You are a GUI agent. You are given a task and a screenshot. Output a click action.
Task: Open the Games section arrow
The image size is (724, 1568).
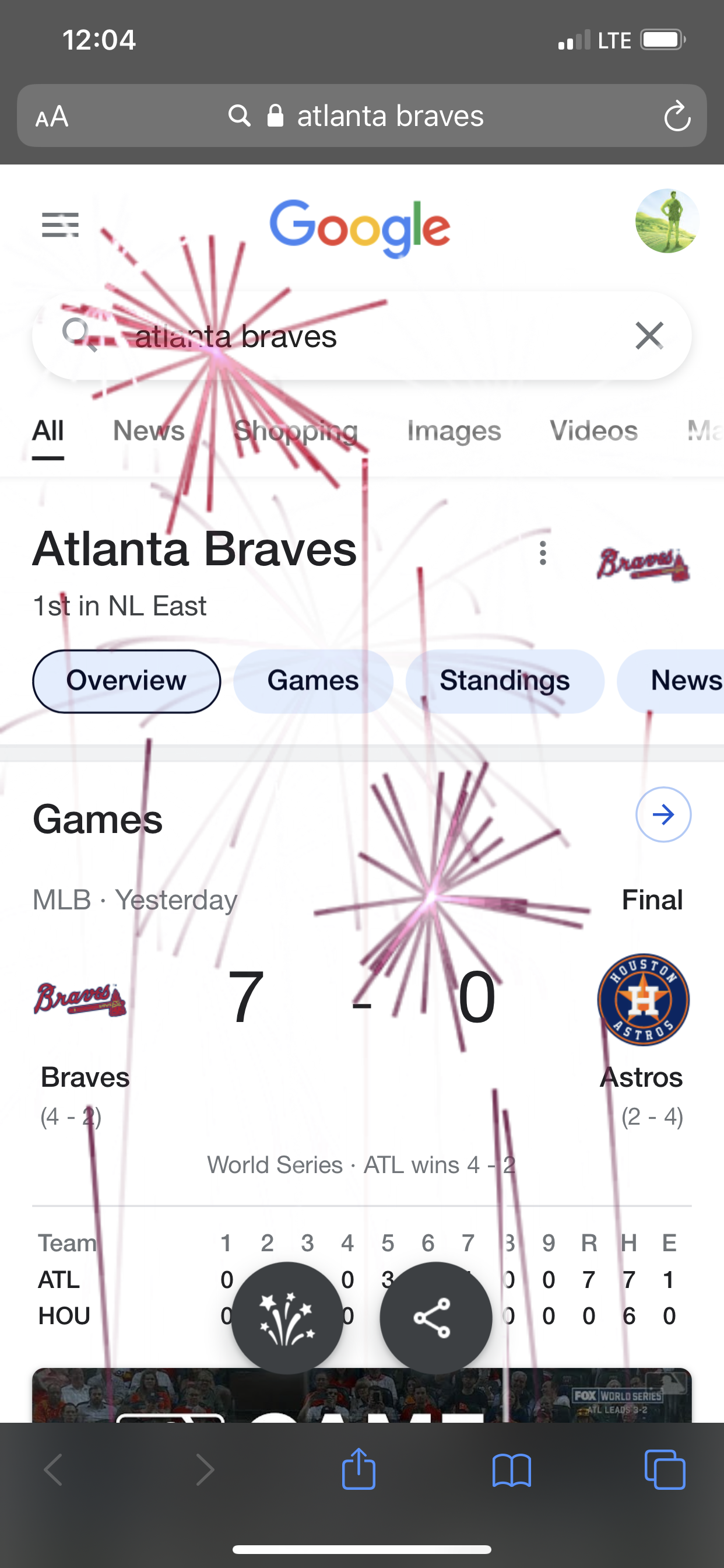[x=663, y=814]
